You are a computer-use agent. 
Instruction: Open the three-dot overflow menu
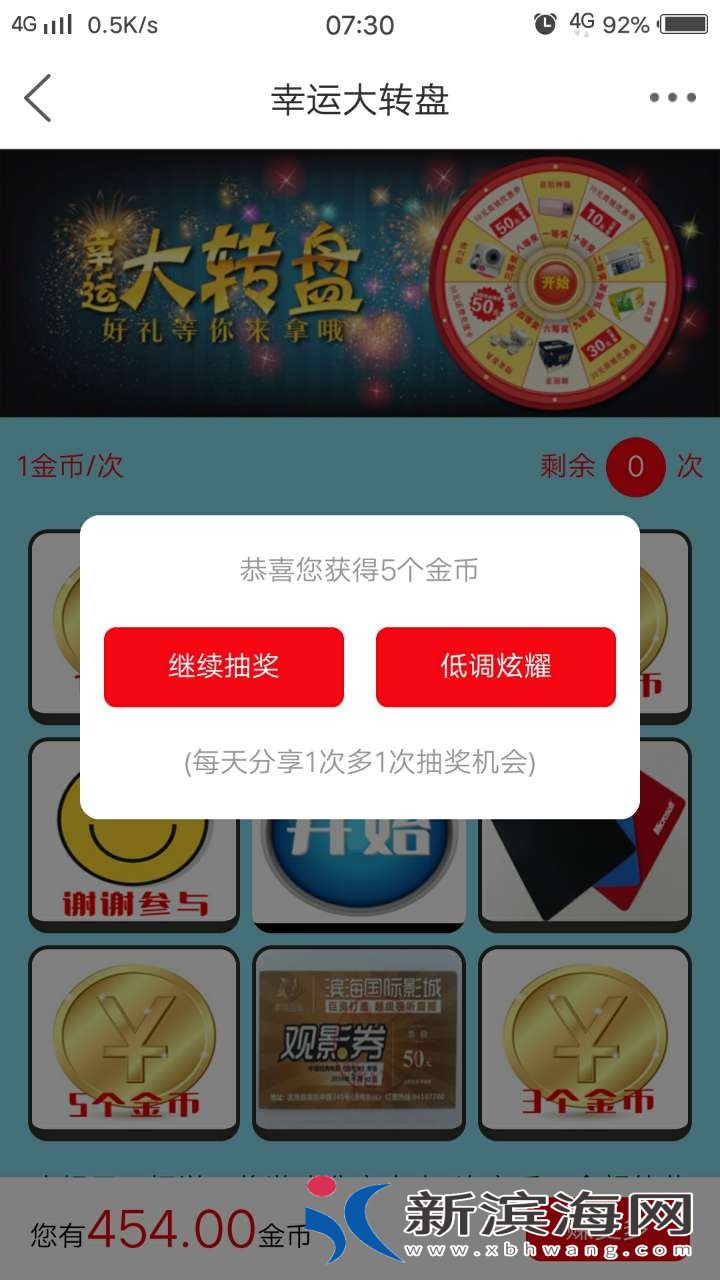point(672,98)
